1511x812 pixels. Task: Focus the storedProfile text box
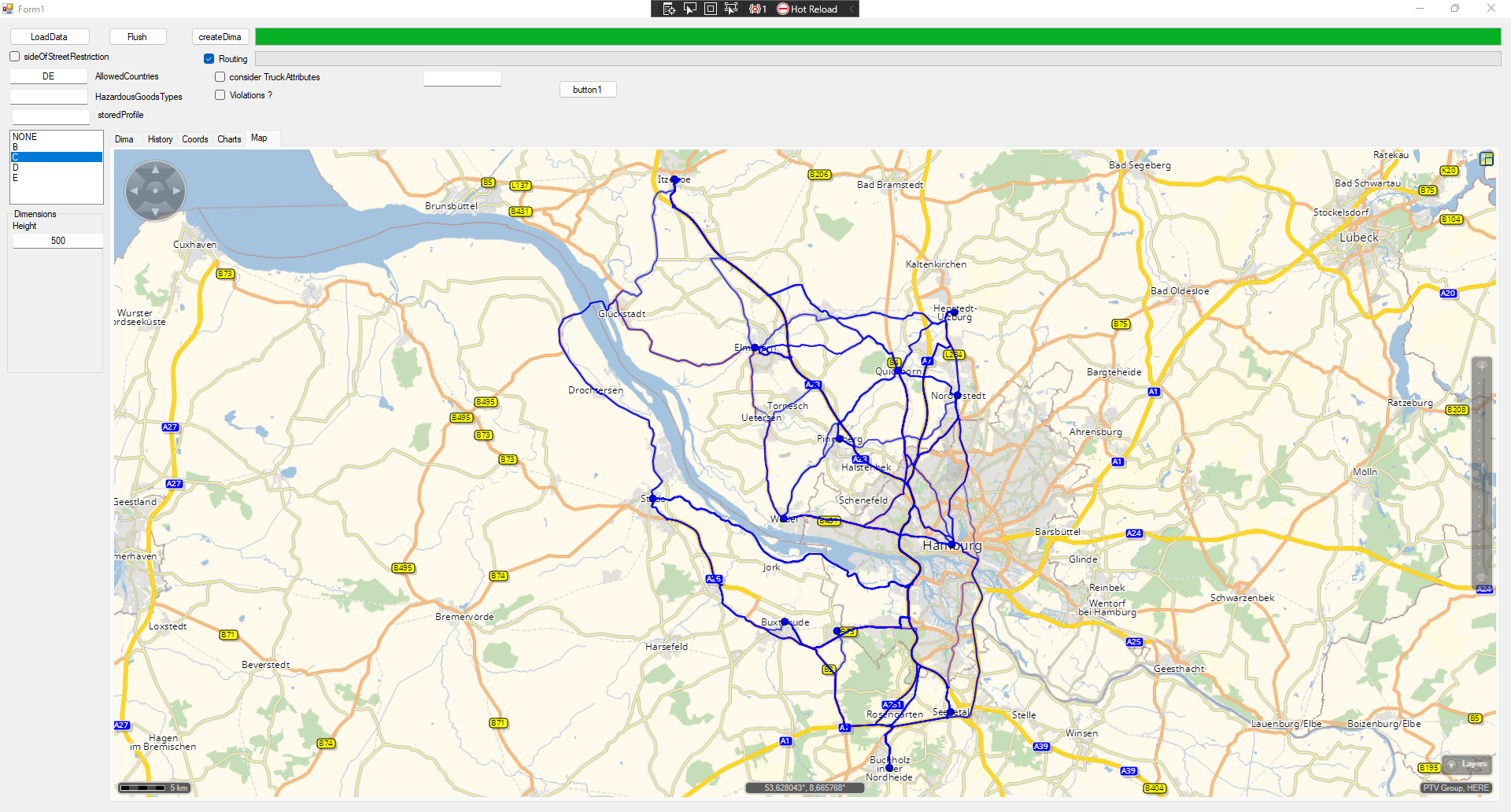[x=50, y=116]
